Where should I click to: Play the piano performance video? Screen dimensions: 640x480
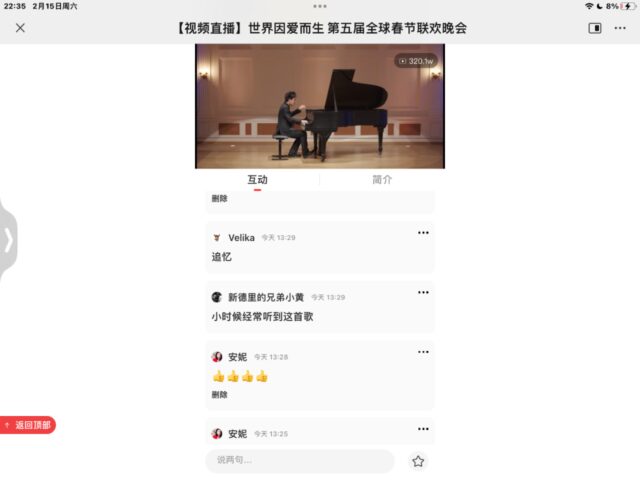pyautogui.click(x=319, y=106)
